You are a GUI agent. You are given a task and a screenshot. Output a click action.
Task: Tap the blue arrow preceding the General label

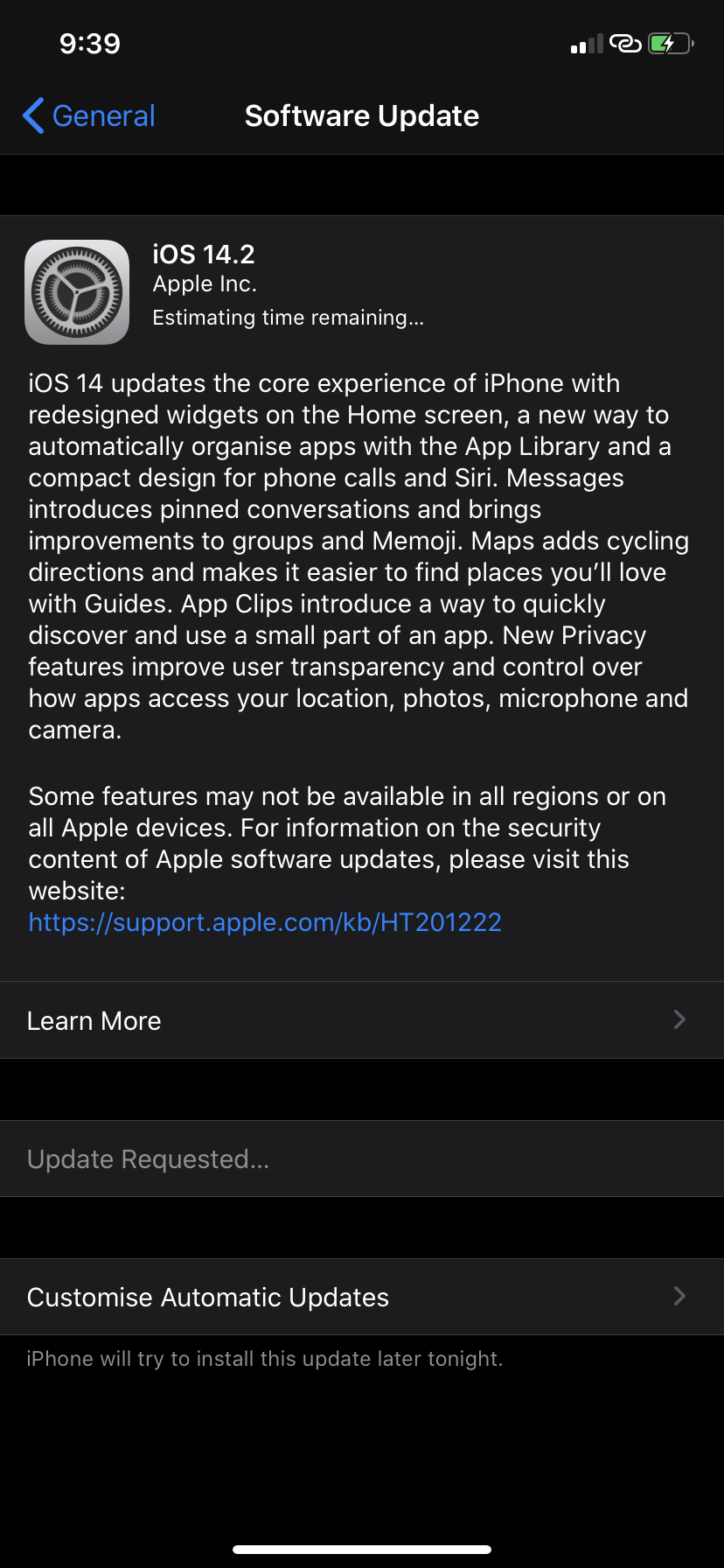click(32, 115)
